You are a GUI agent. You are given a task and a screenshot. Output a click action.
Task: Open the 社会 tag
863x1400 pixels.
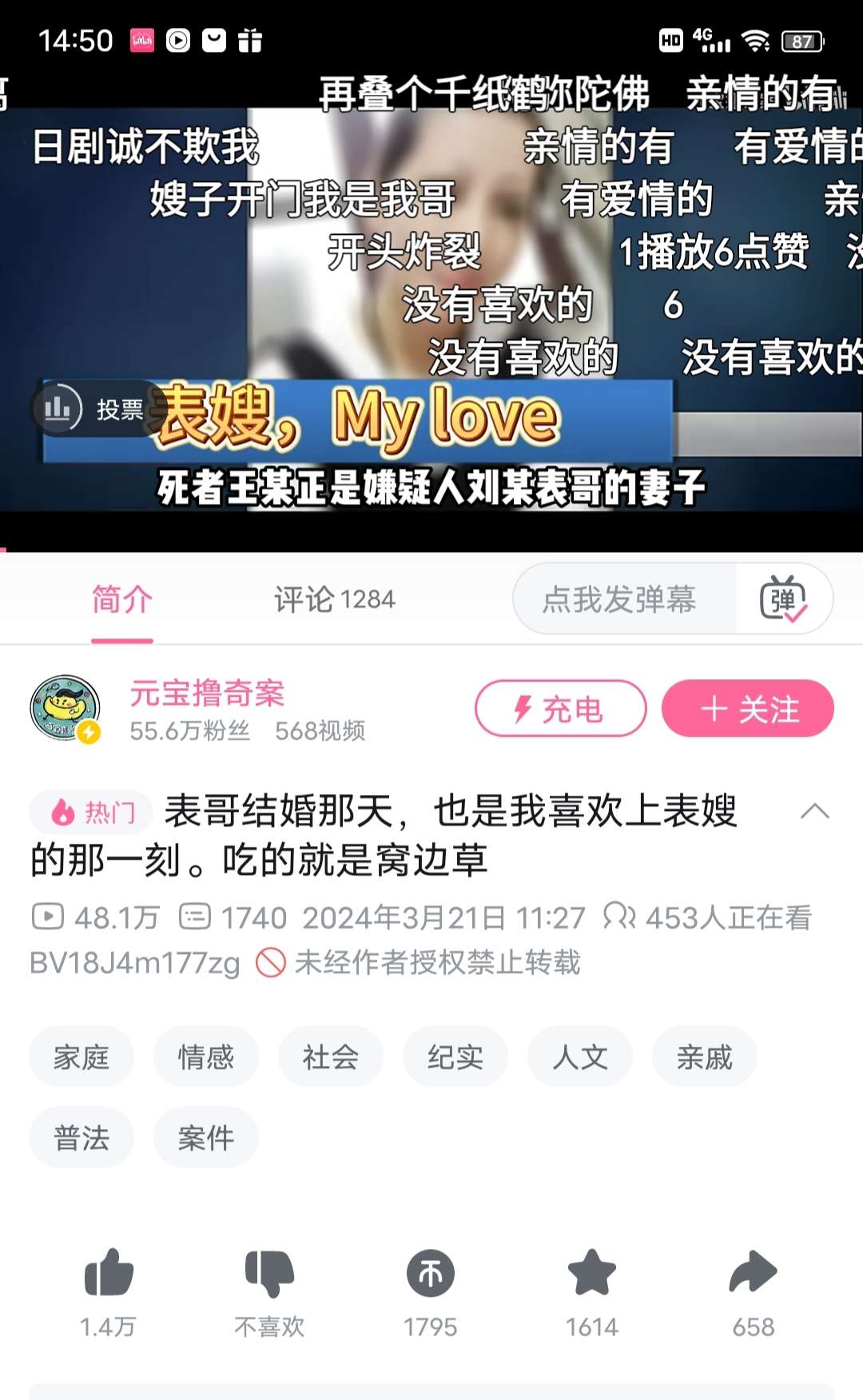tap(331, 1057)
